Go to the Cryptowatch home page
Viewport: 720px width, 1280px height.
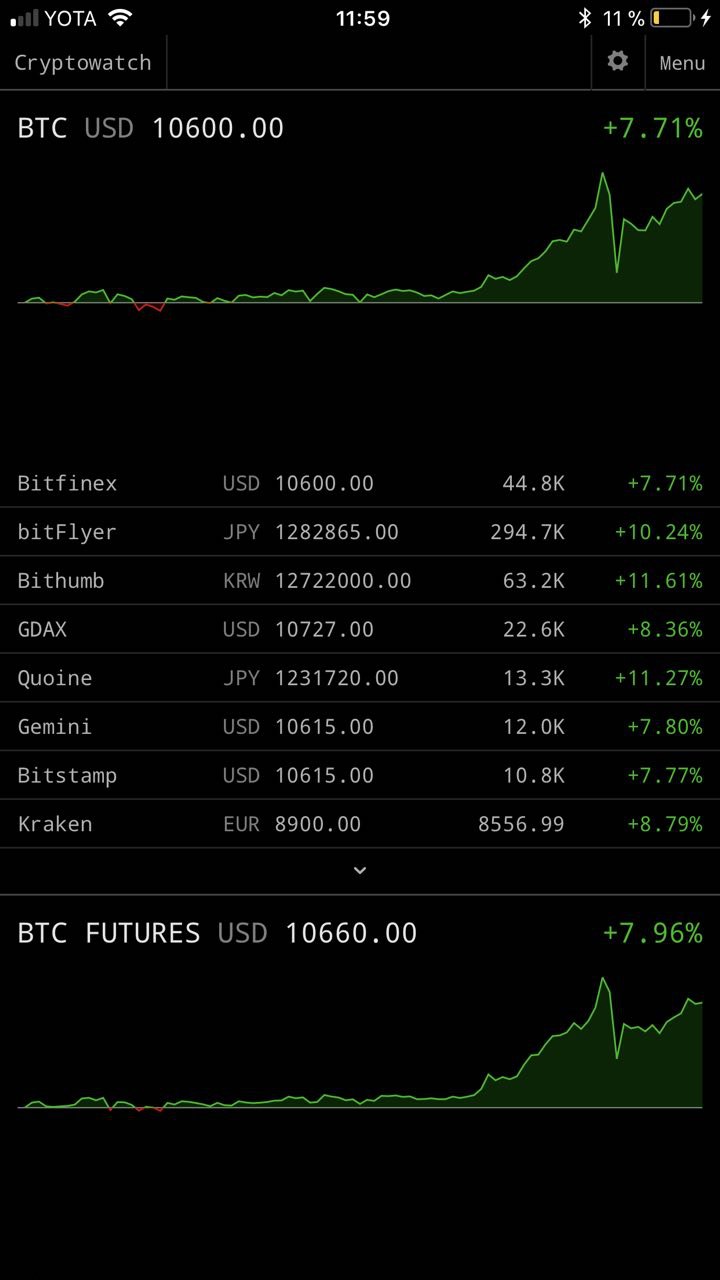click(83, 63)
